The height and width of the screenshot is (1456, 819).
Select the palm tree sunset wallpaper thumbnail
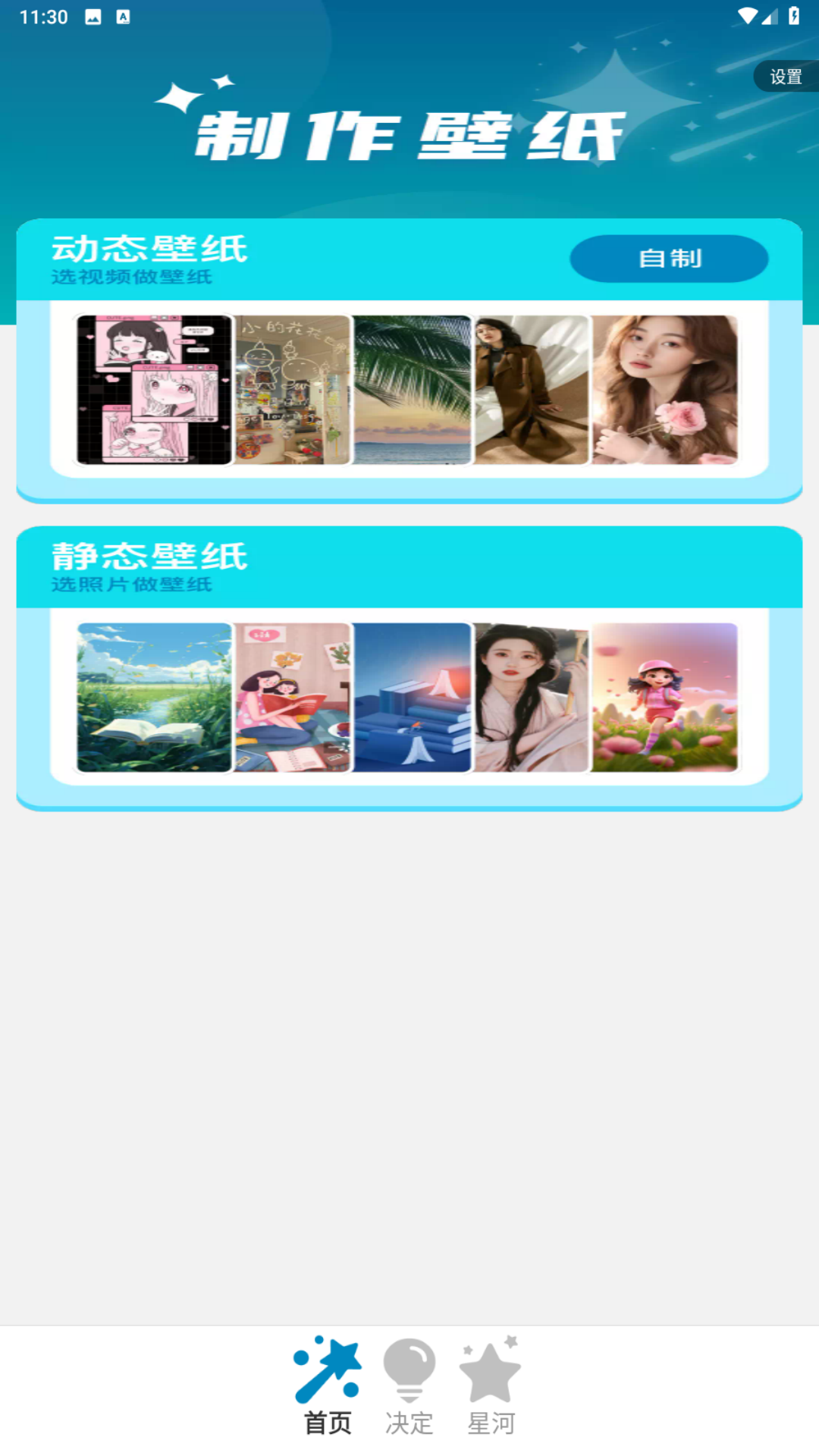(409, 391)
